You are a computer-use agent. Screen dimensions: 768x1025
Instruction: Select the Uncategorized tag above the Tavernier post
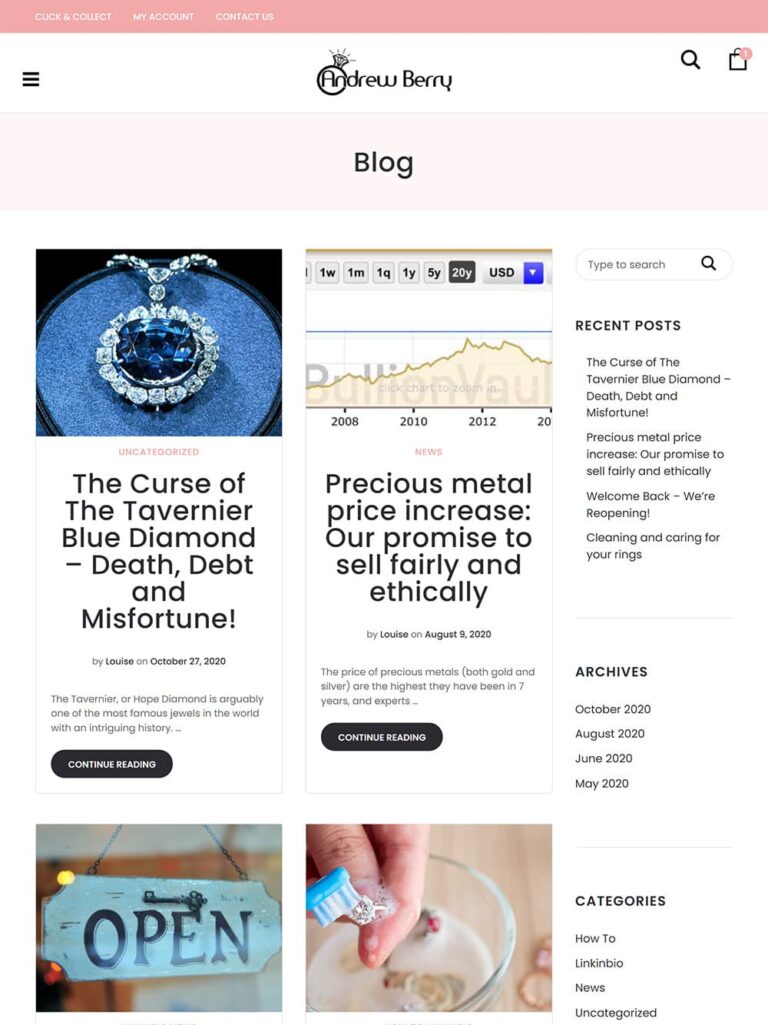coord(158,452)
